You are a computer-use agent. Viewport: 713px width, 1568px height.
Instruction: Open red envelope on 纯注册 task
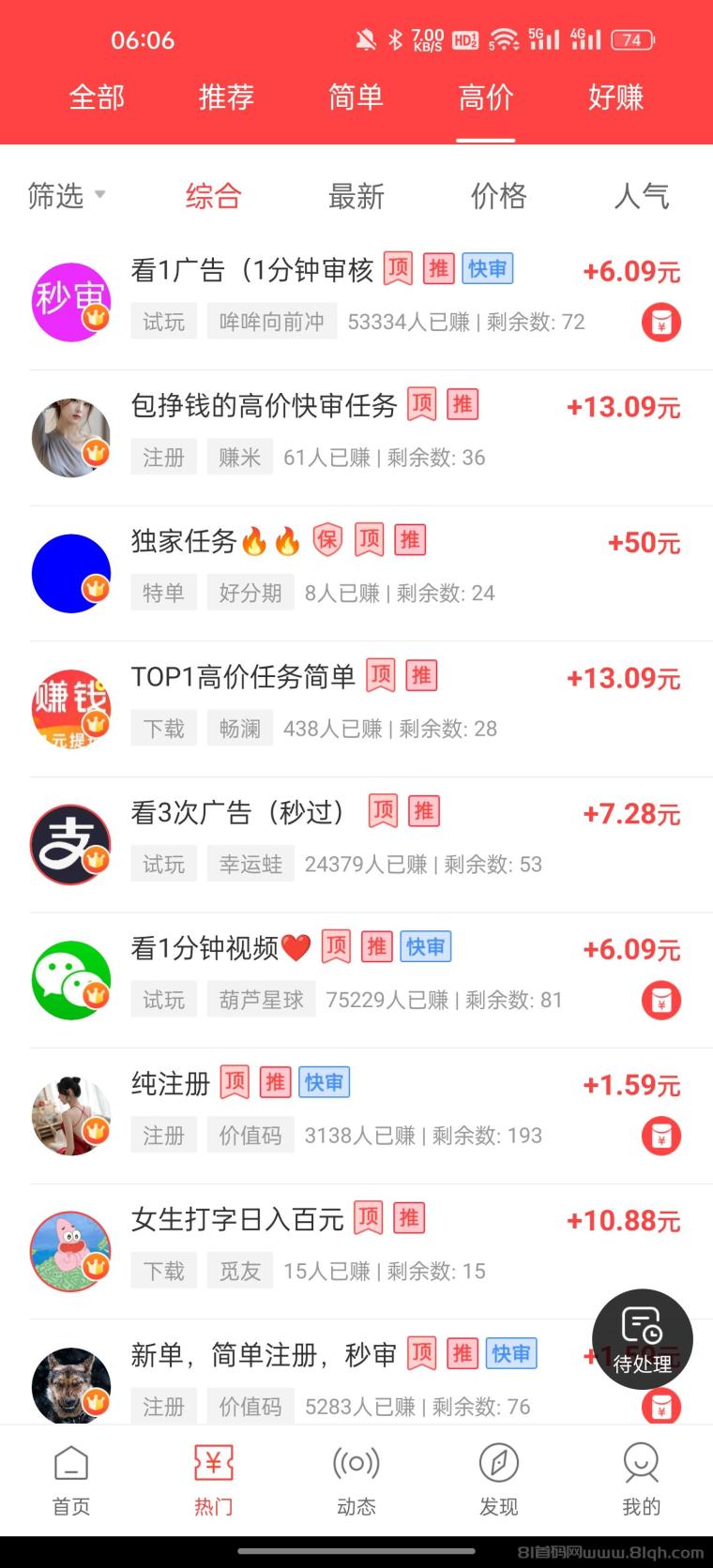660,1135
